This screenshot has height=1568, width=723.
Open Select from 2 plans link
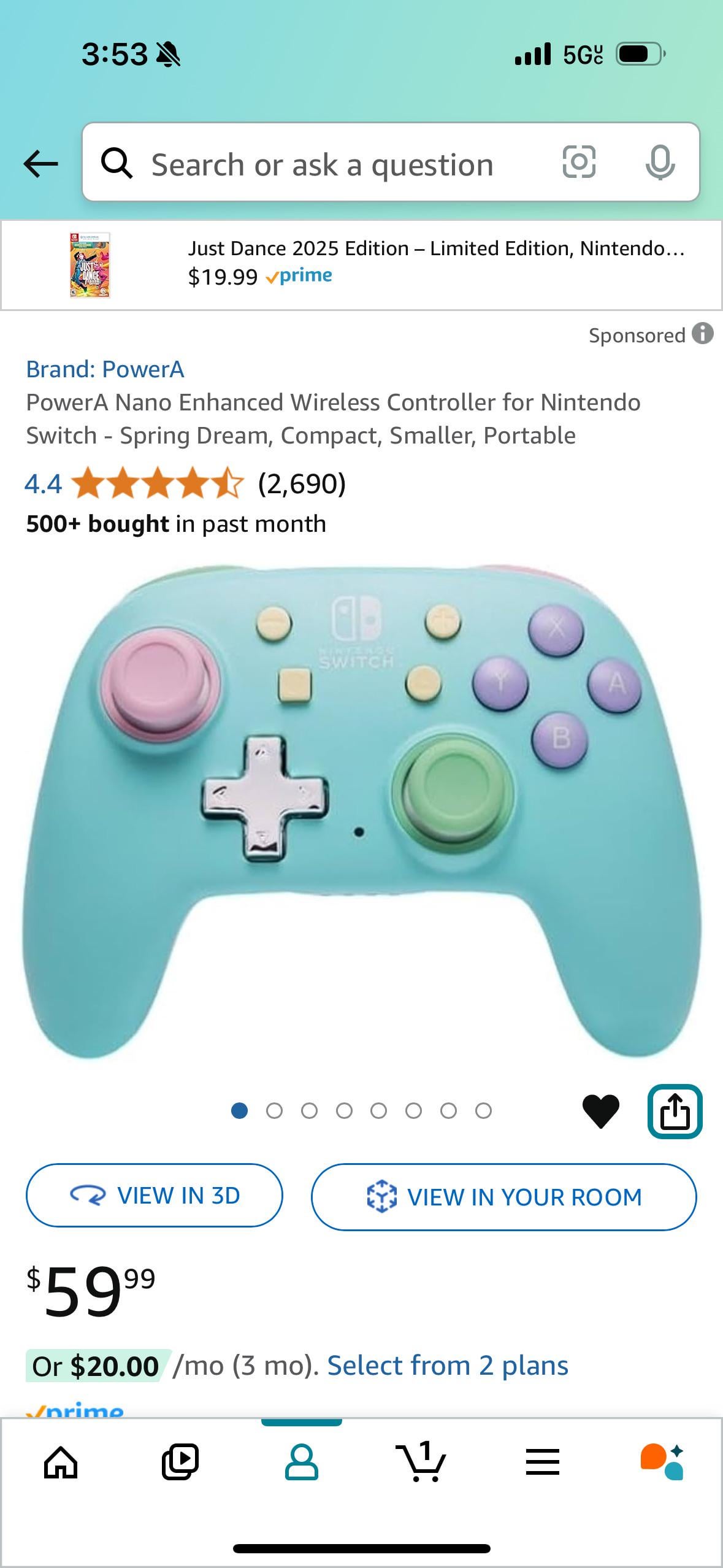448,1366
